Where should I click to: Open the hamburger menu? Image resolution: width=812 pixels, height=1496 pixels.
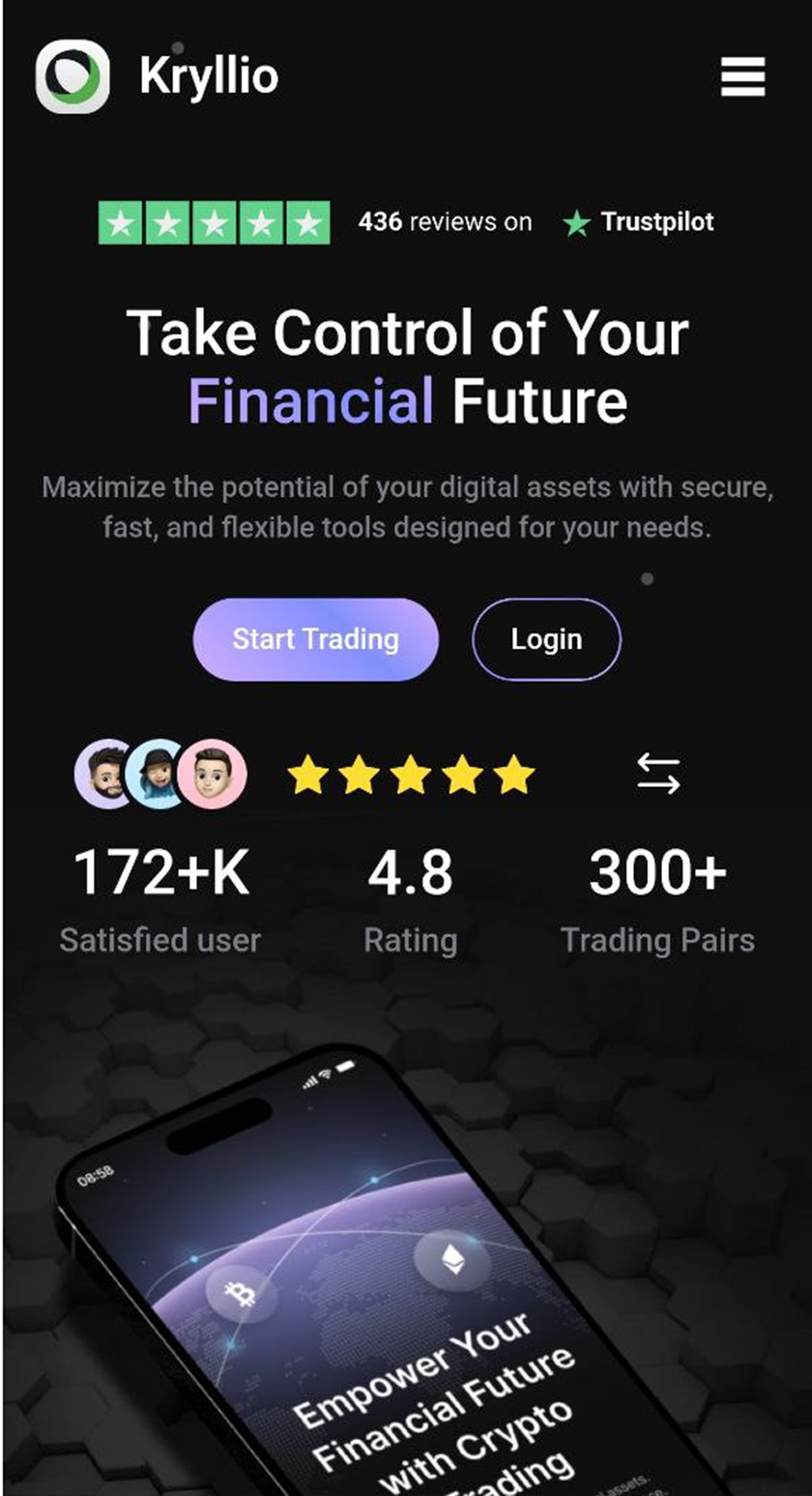(742, 76)
